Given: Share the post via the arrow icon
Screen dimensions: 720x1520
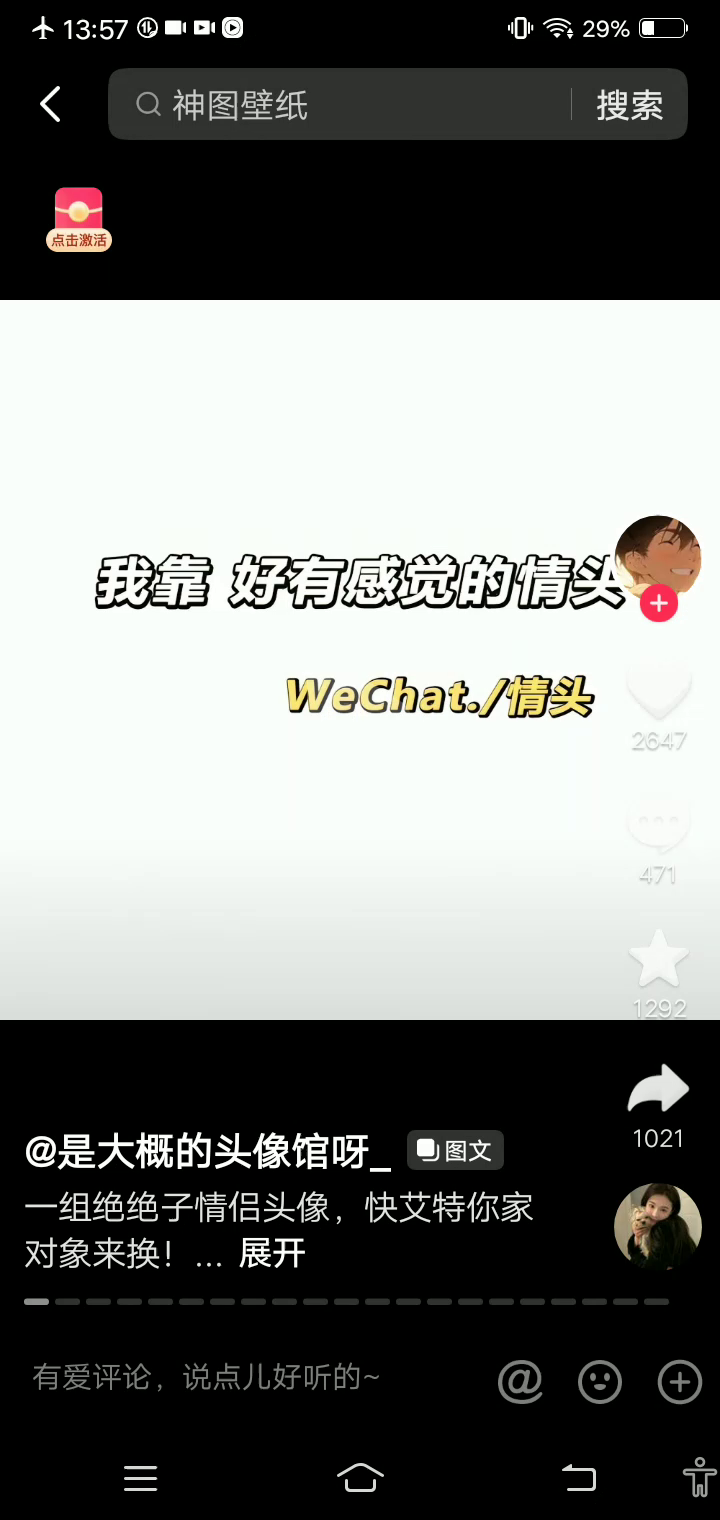Looking at the screenshot, I should (658, 1092).
